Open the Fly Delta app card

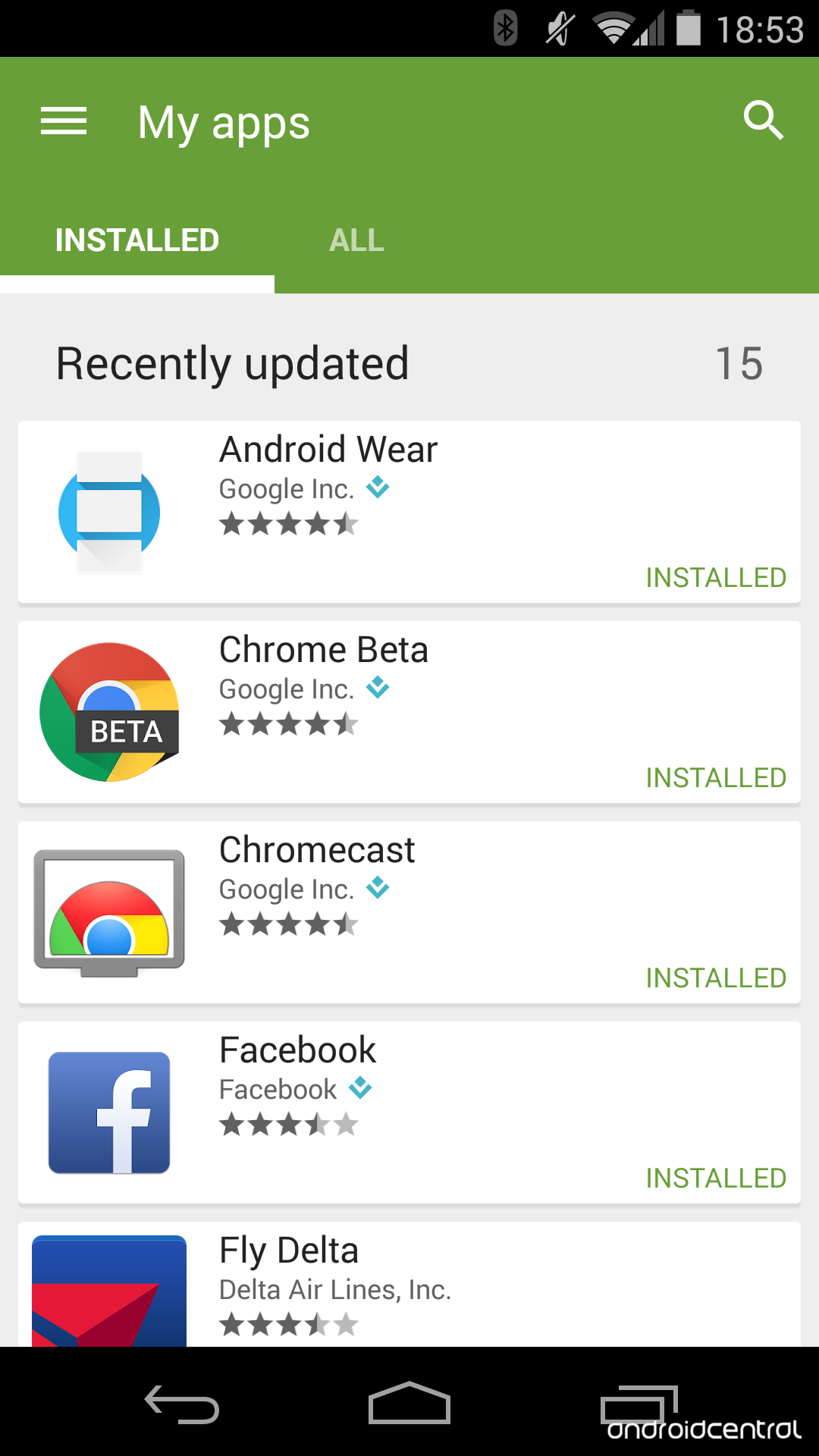point(409,1285)
